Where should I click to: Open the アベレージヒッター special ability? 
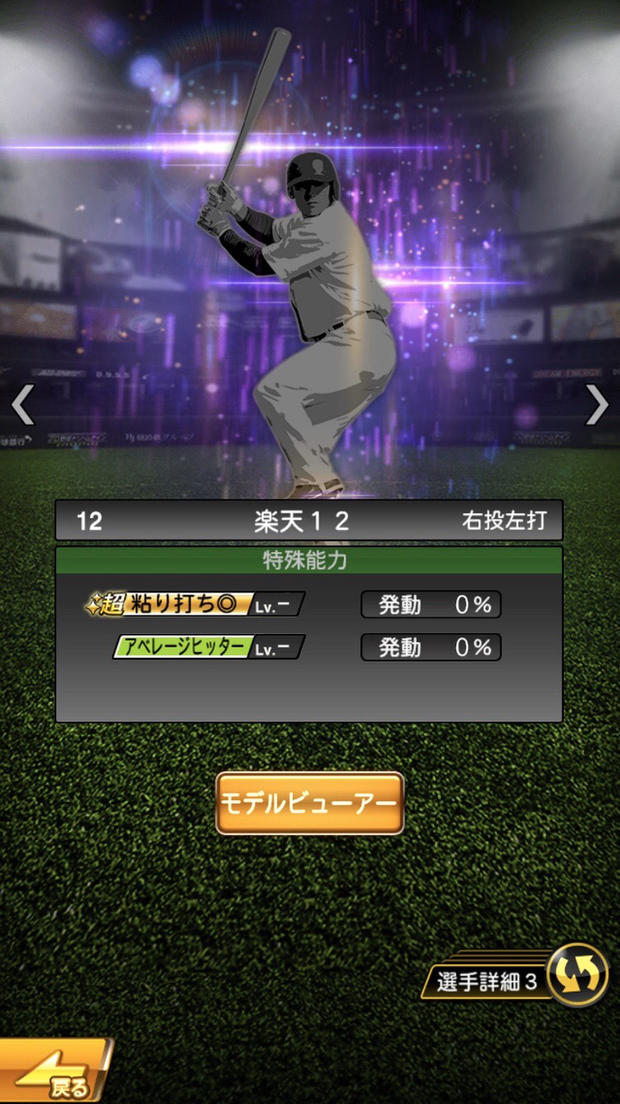point(209,647)
